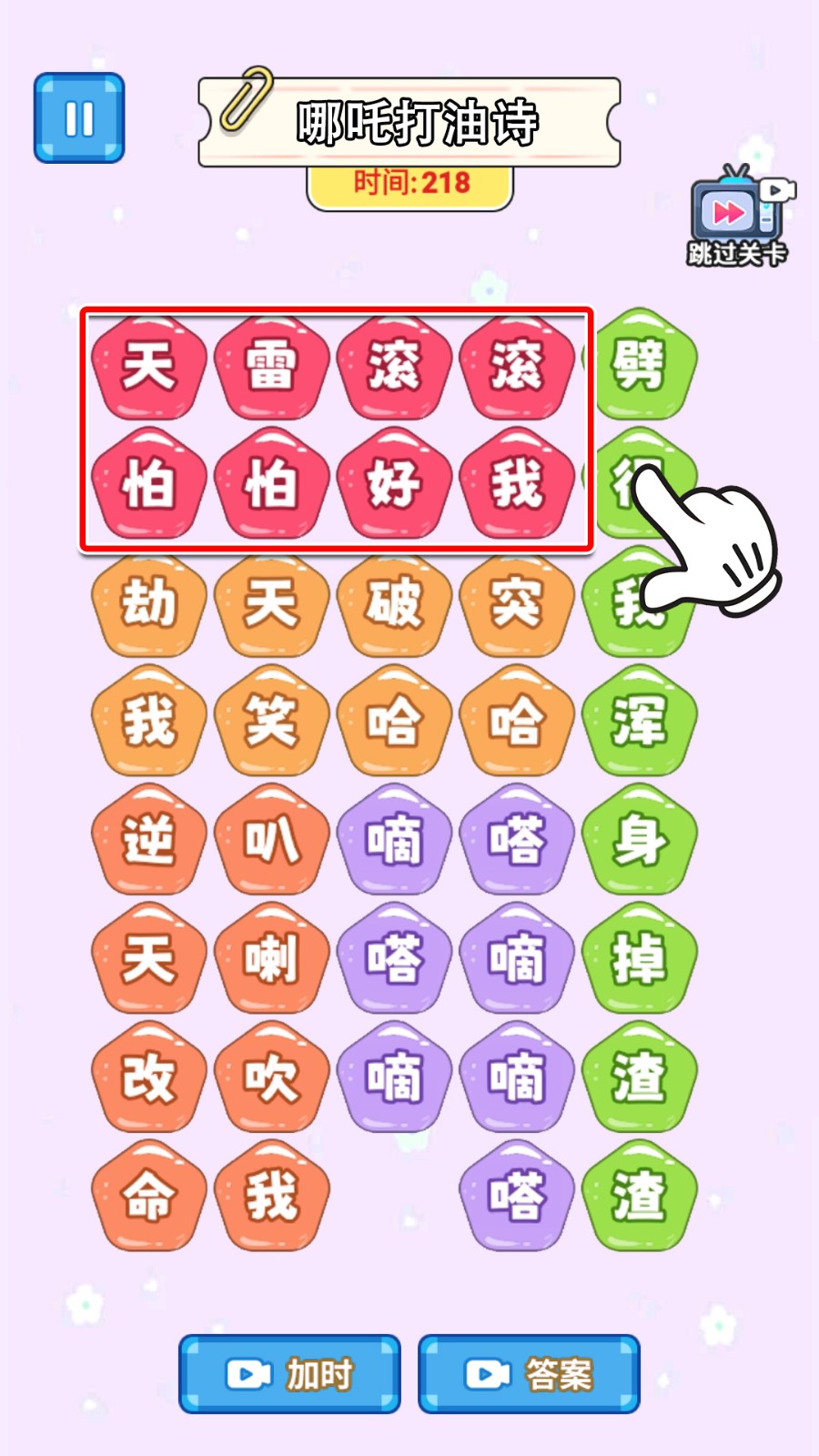Image resolution: width=819 pixels, height=1456 pixels.
Task: Tap the 吹 tile
Action: click(271, 1078)
